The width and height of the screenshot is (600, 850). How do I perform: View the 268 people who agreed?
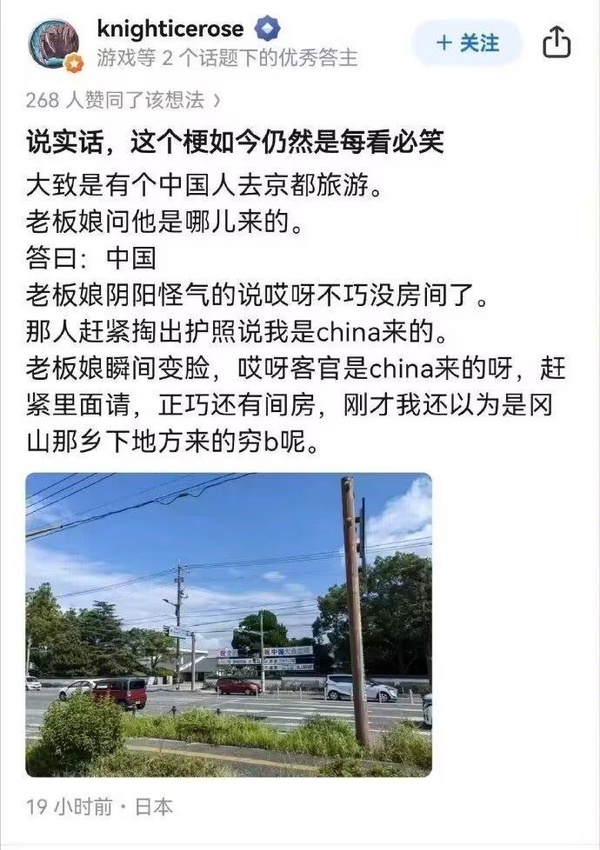click(x=125, y=100)
